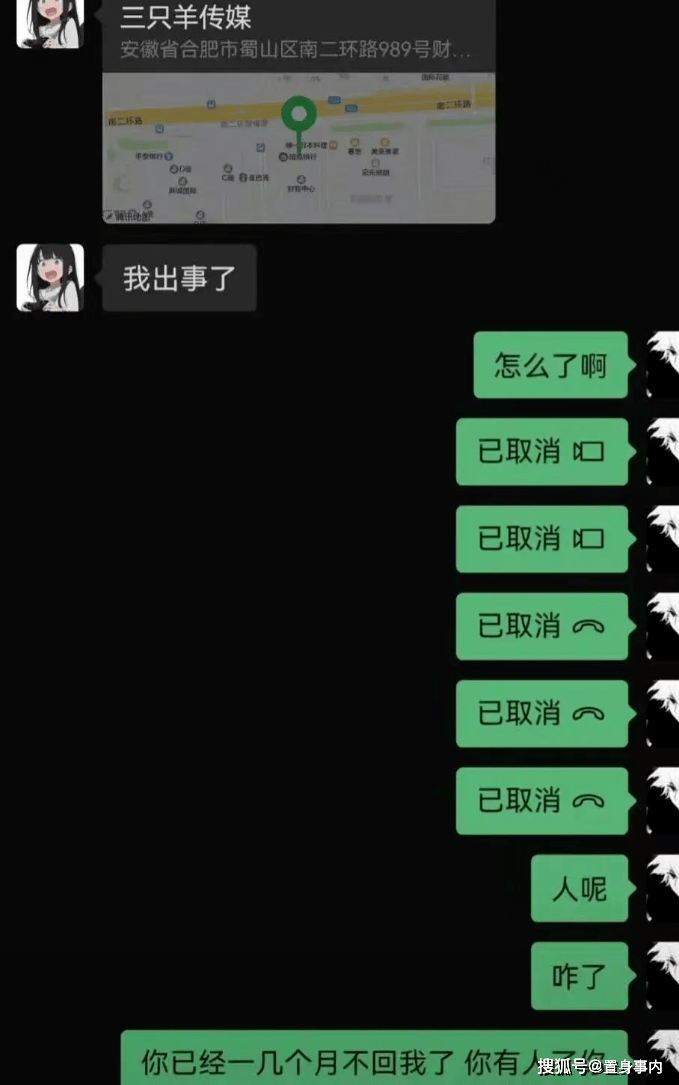Open the sender avatar beside 咋了
This screenshot has width=679, height=1085.
click(662, 975)
